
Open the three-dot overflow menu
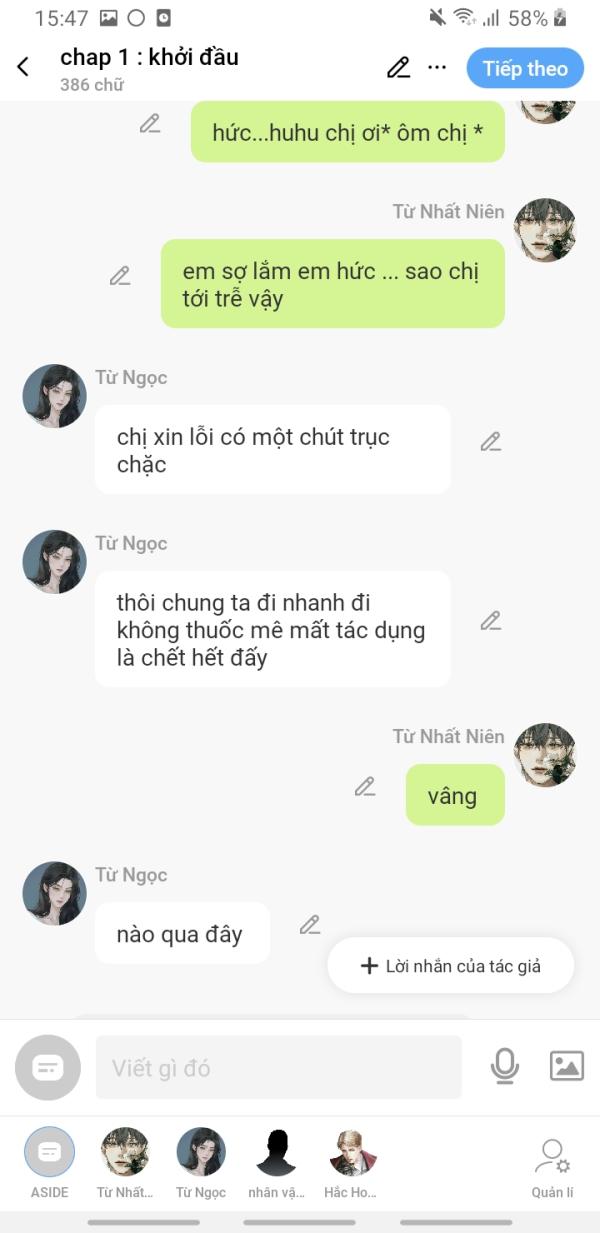click(x=437, y=68)
